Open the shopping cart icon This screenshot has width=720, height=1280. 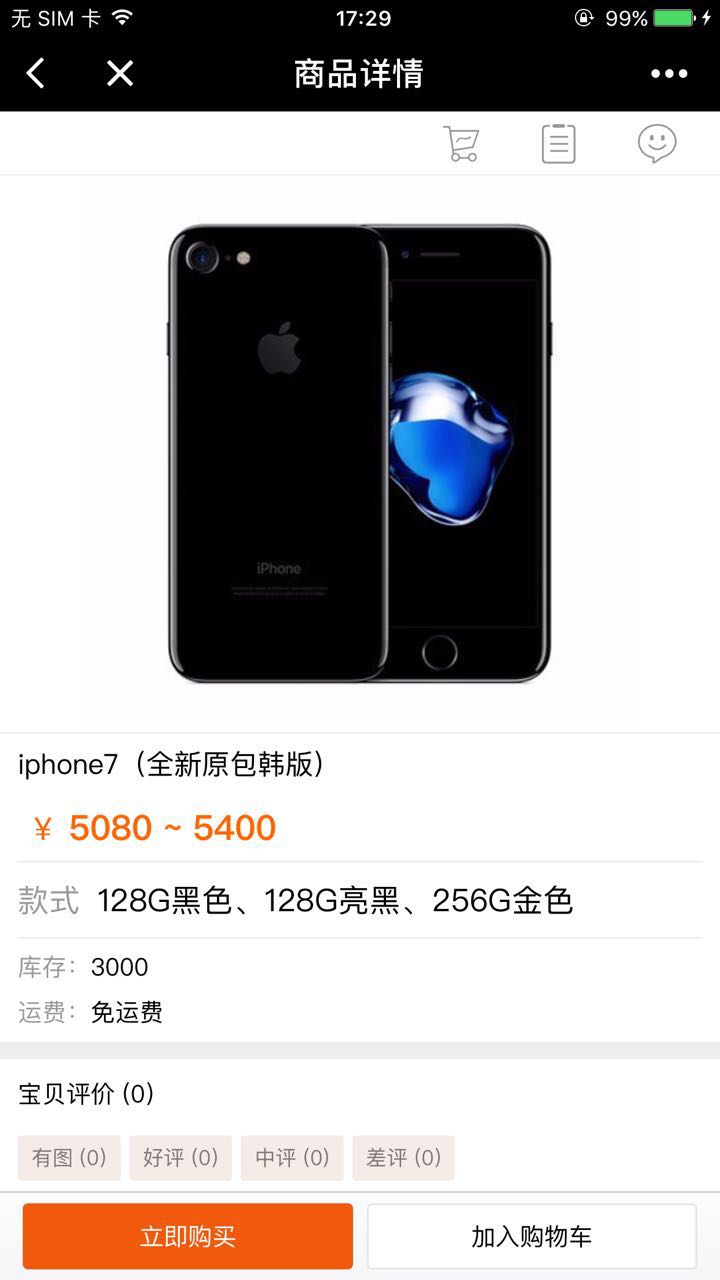461,144
